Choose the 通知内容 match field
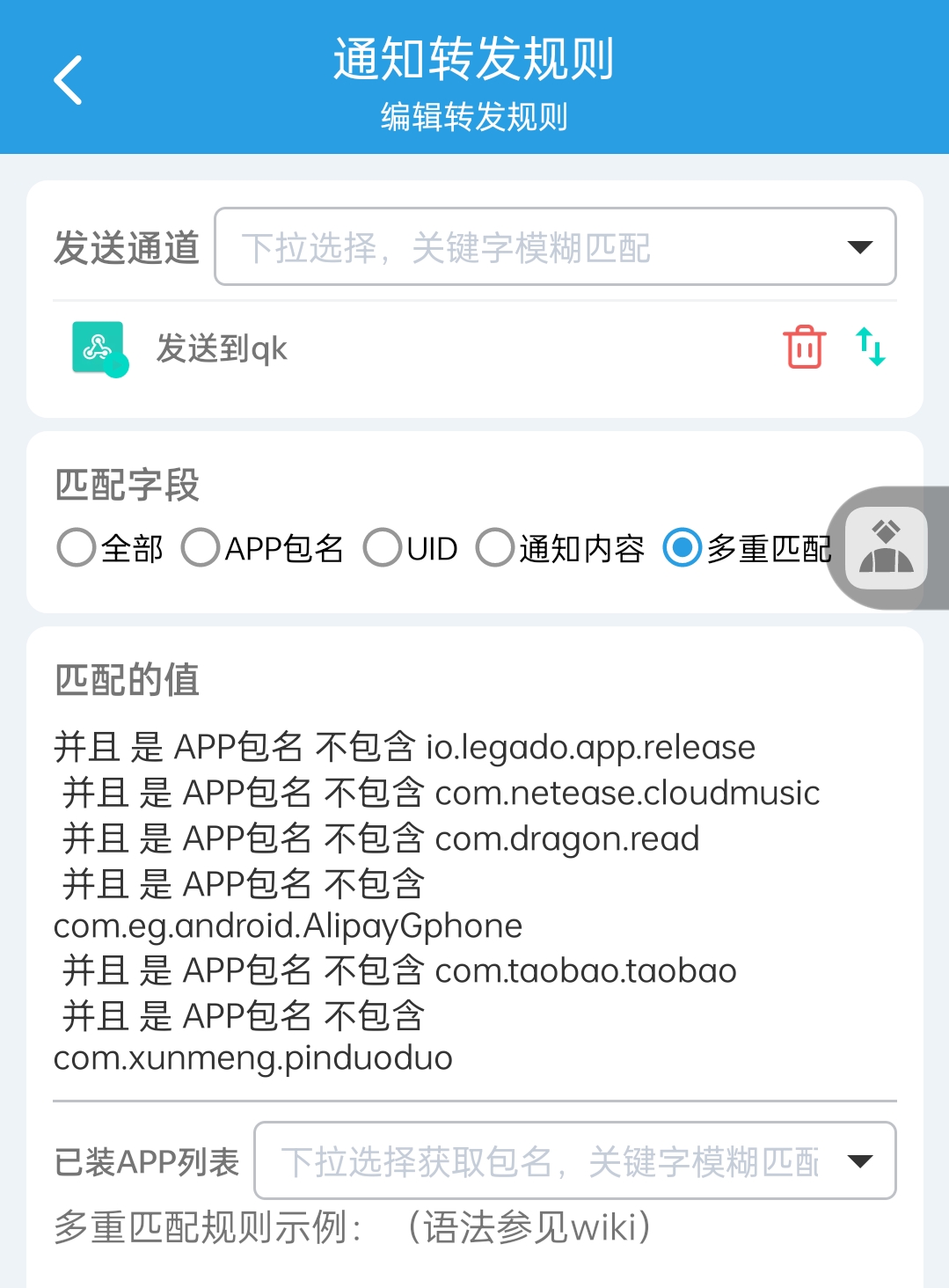The image size is (949, 1288). [x=495, y=547]
